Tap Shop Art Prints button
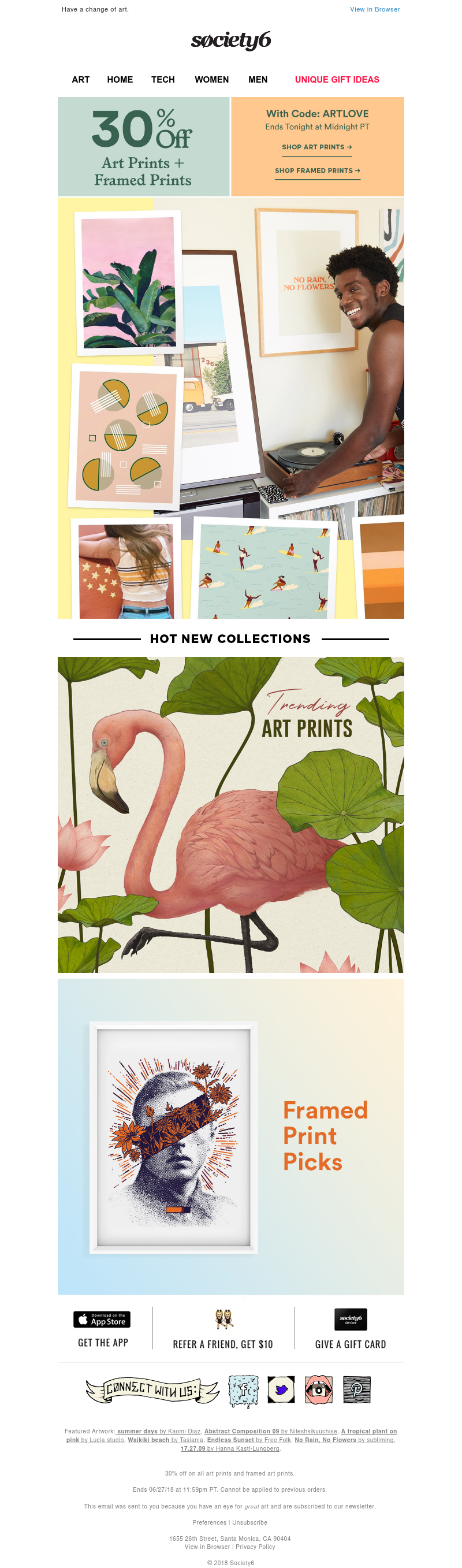 tap(316, 147)
